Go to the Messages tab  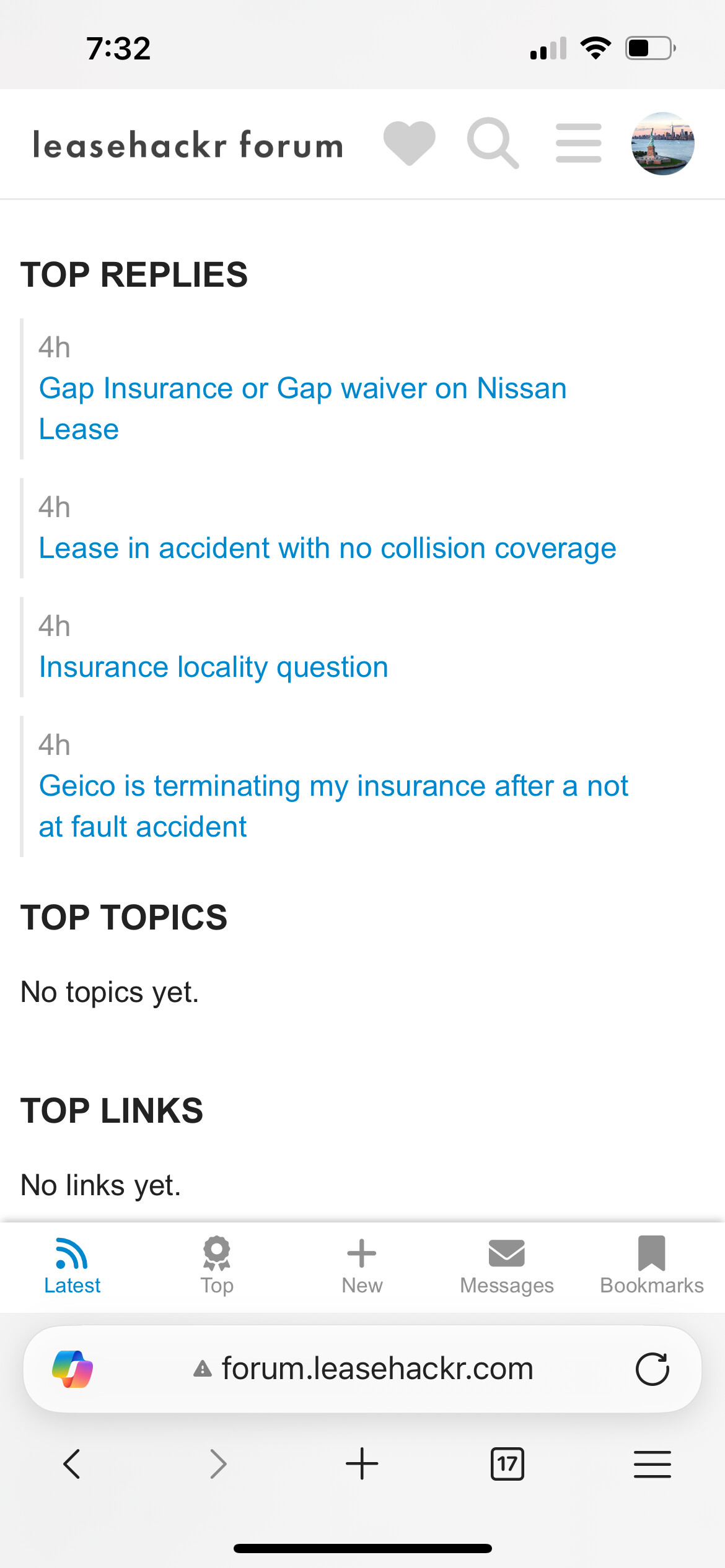coord(507,1266)
